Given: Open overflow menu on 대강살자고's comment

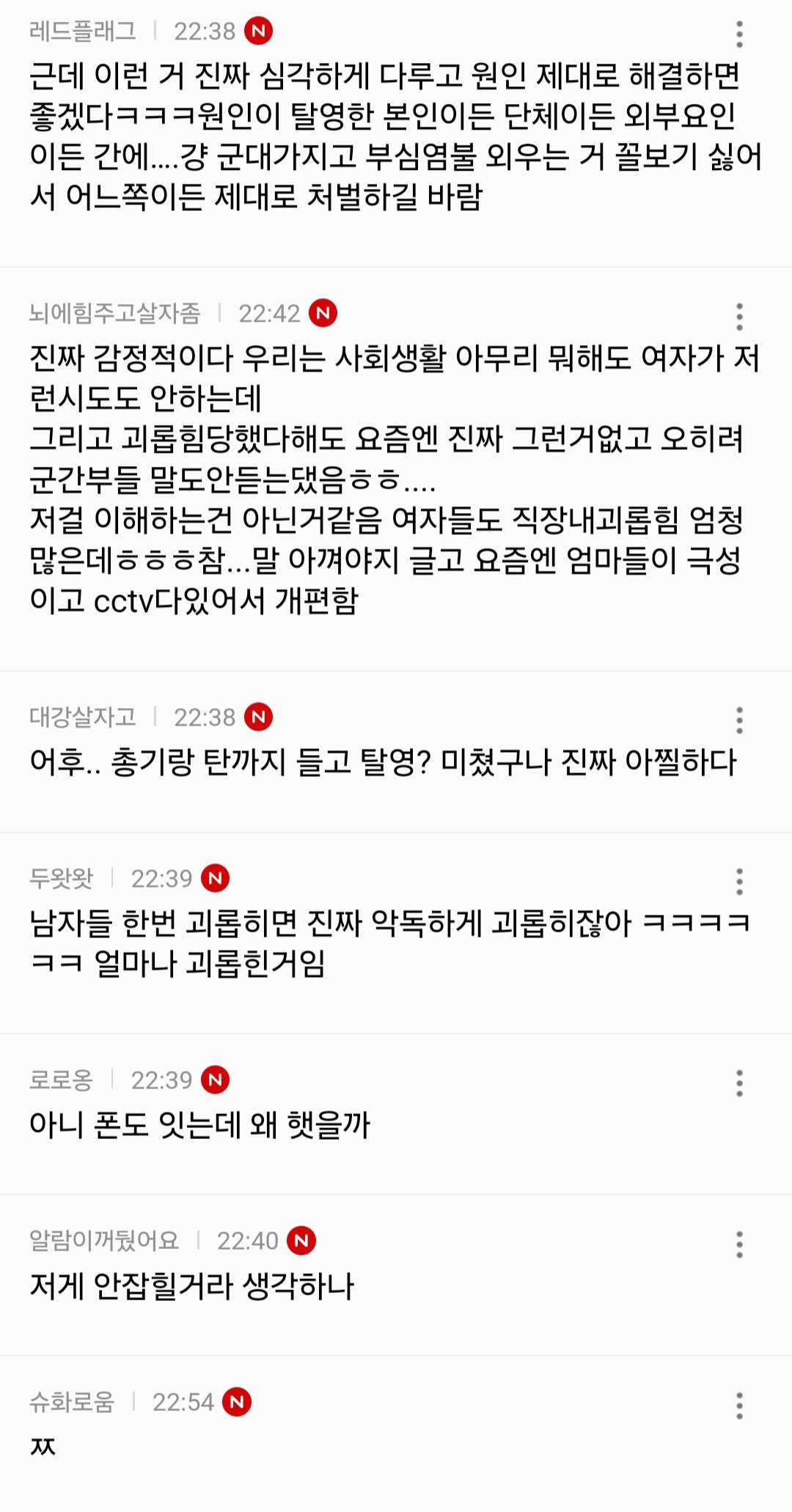Looking at the screenshot, I should [739, 720].
